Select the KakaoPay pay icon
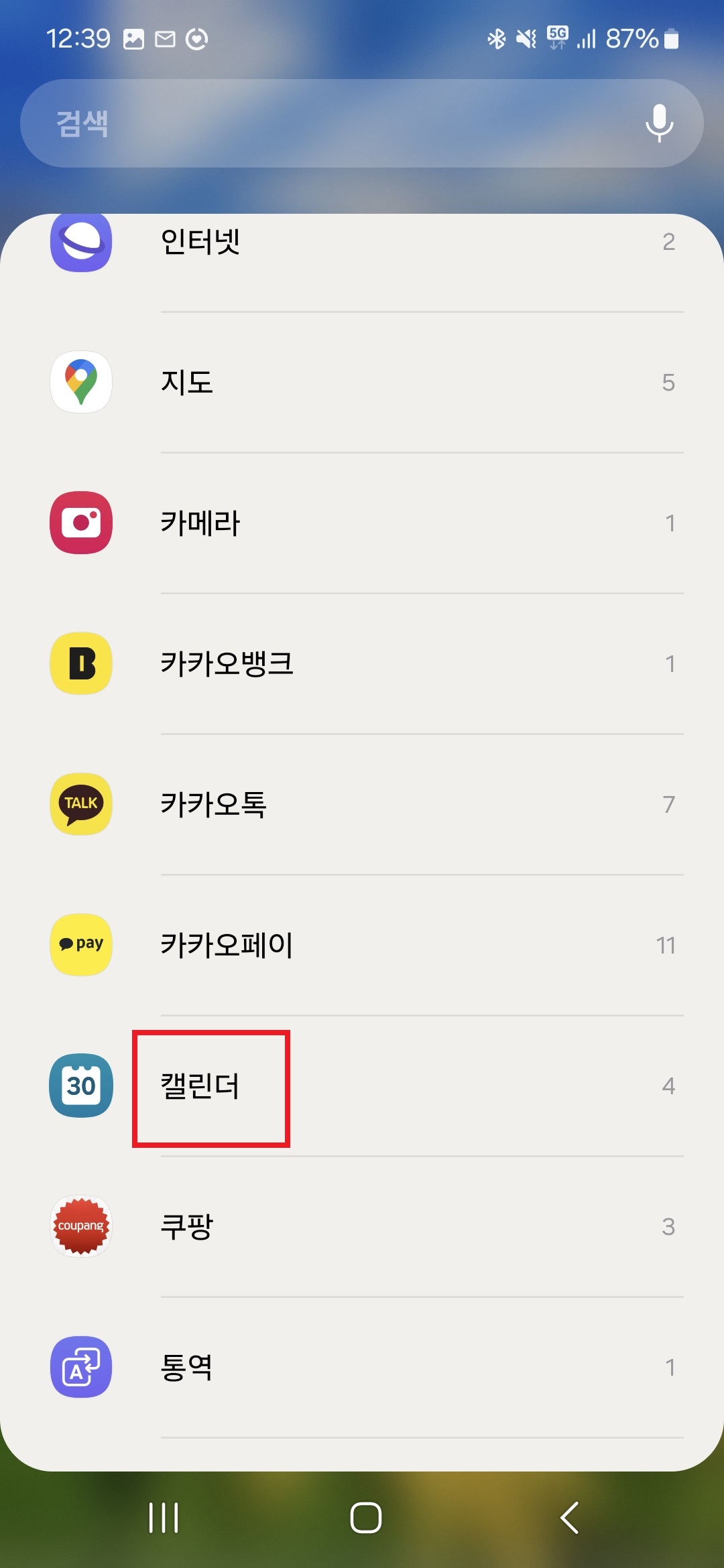This screenshot has width=724, height=1568. point(80,945)
